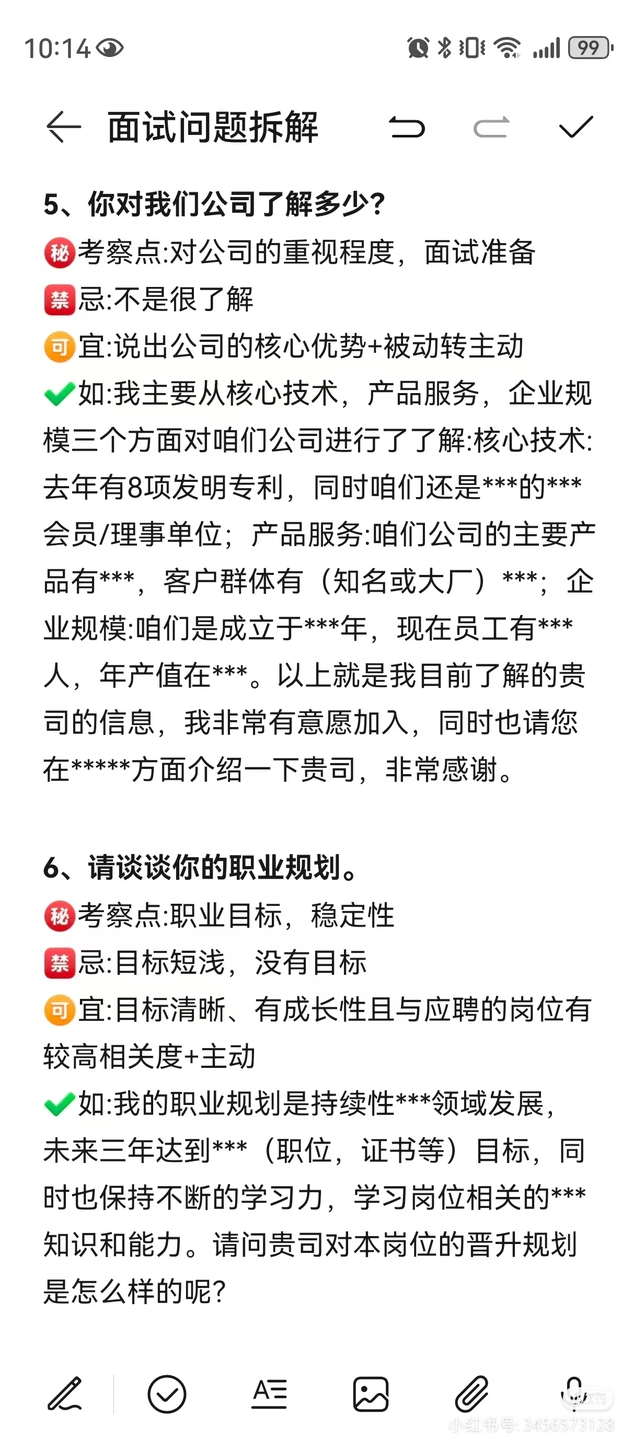Insert an image into the note
Image resolution: width=639 pixels, height=1451 pixels.
(371, 1393)
